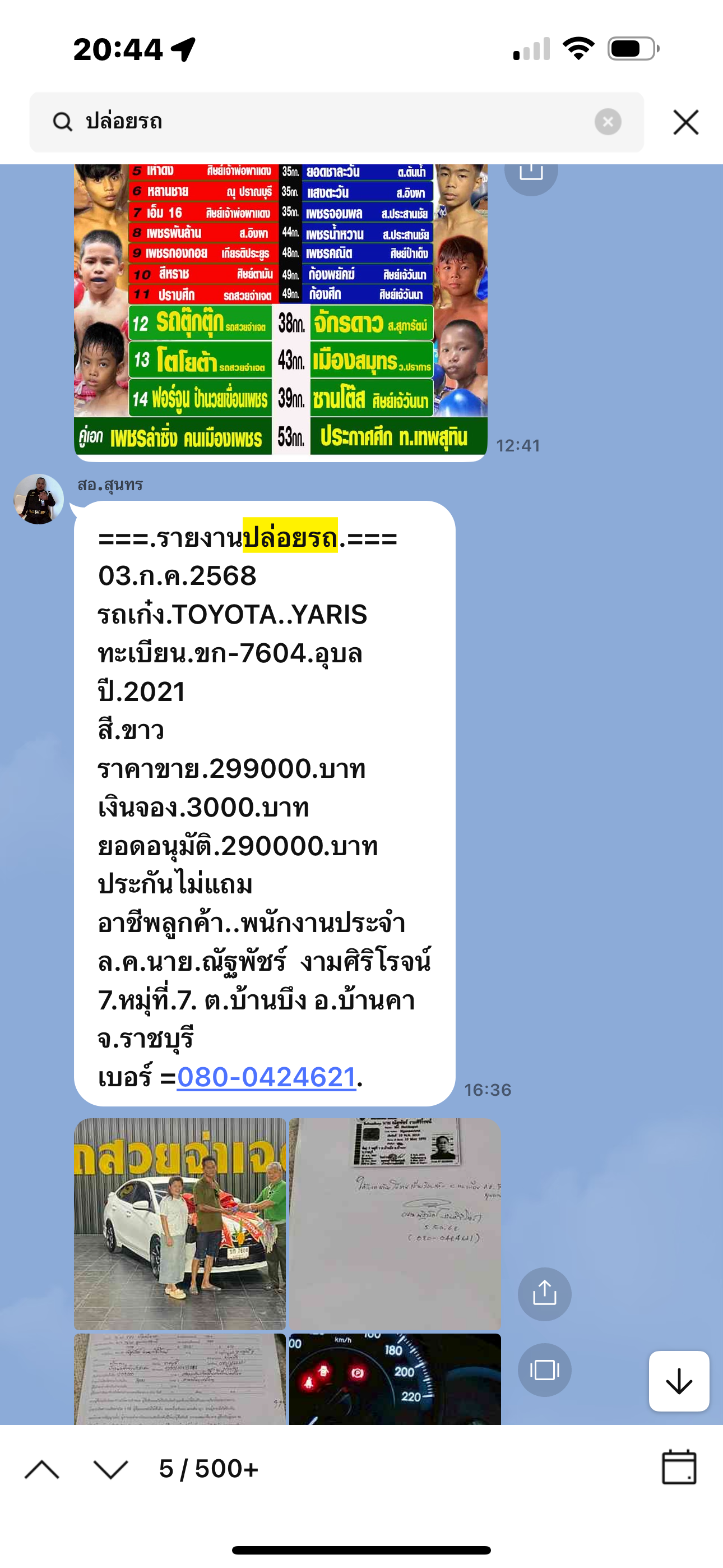Jump to the latest message

679,1381
